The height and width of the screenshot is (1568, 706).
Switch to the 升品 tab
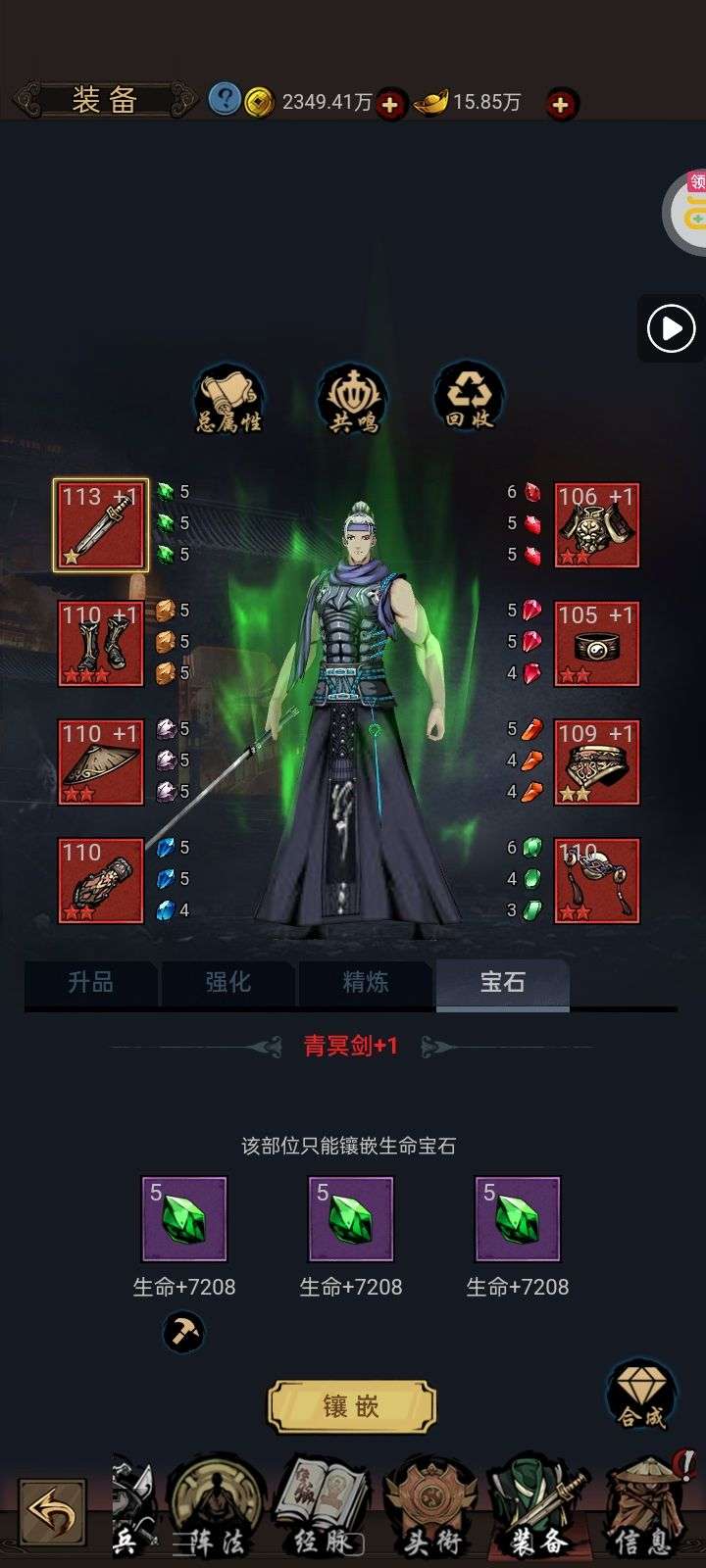pyautogui.click(x=91, y=983)
